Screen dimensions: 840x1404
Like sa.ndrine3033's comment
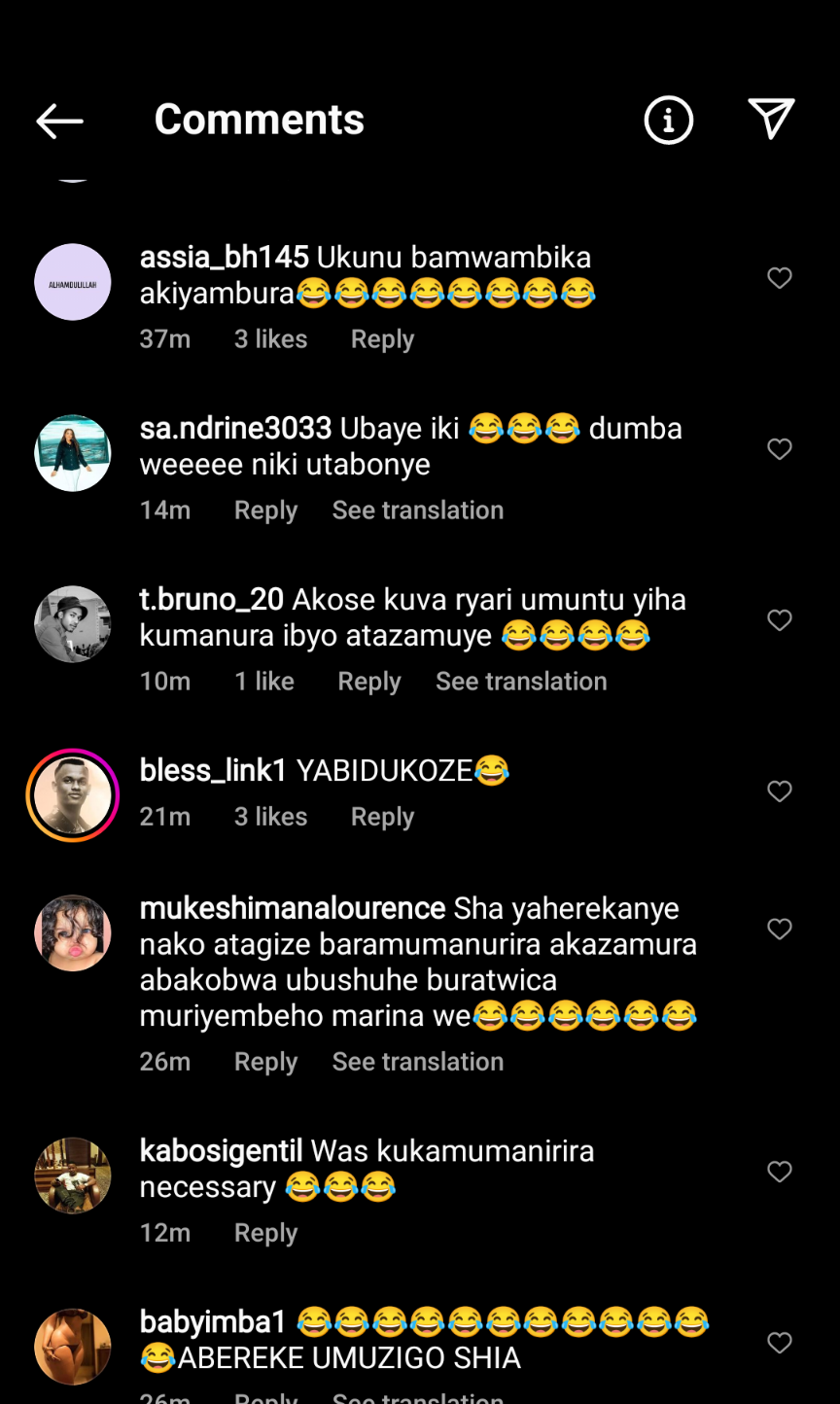780,449
